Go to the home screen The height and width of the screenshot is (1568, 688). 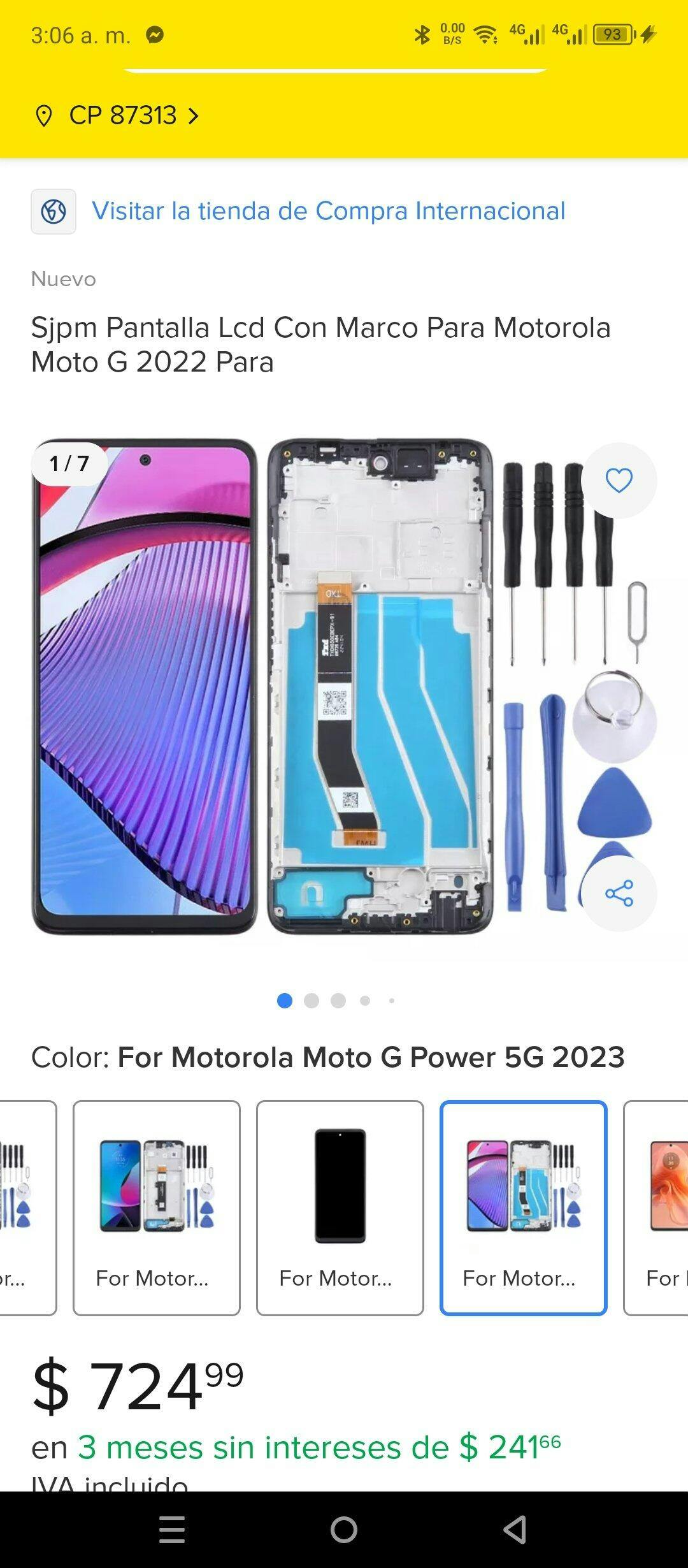click(x=344, y=1529)
